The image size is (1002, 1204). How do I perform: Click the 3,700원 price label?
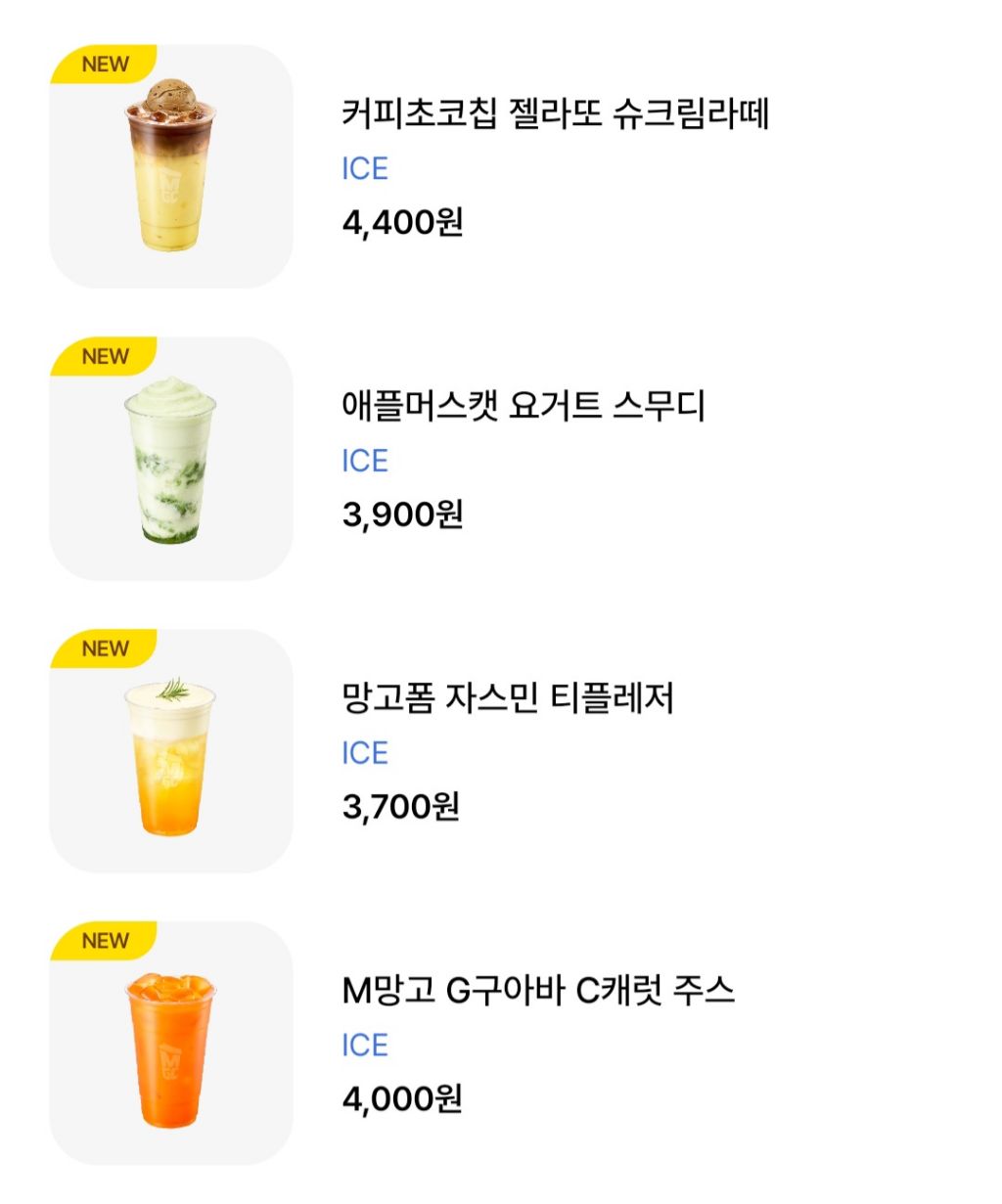point(402,808)
